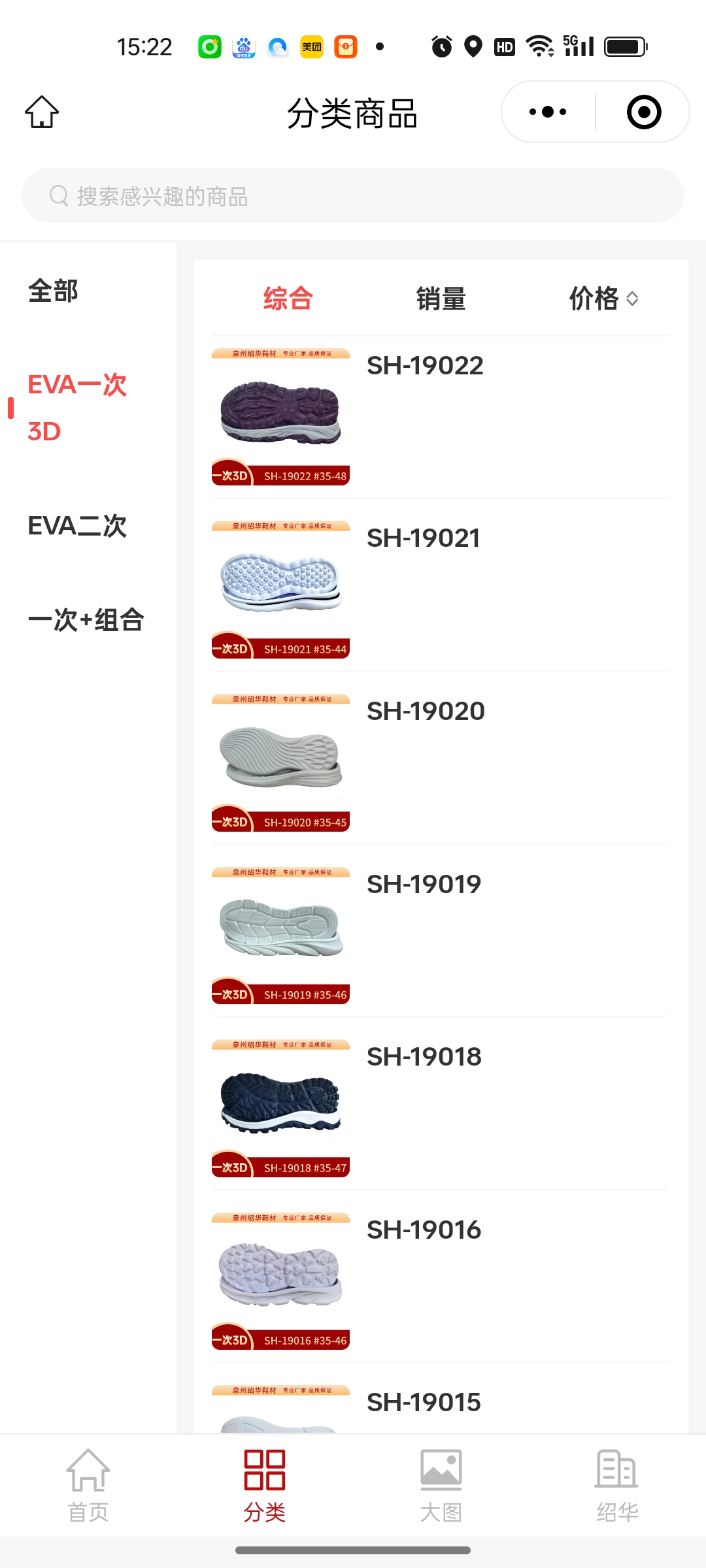
Task: Switch to the 一次+组合 category
Action: [x=86, y=620]
